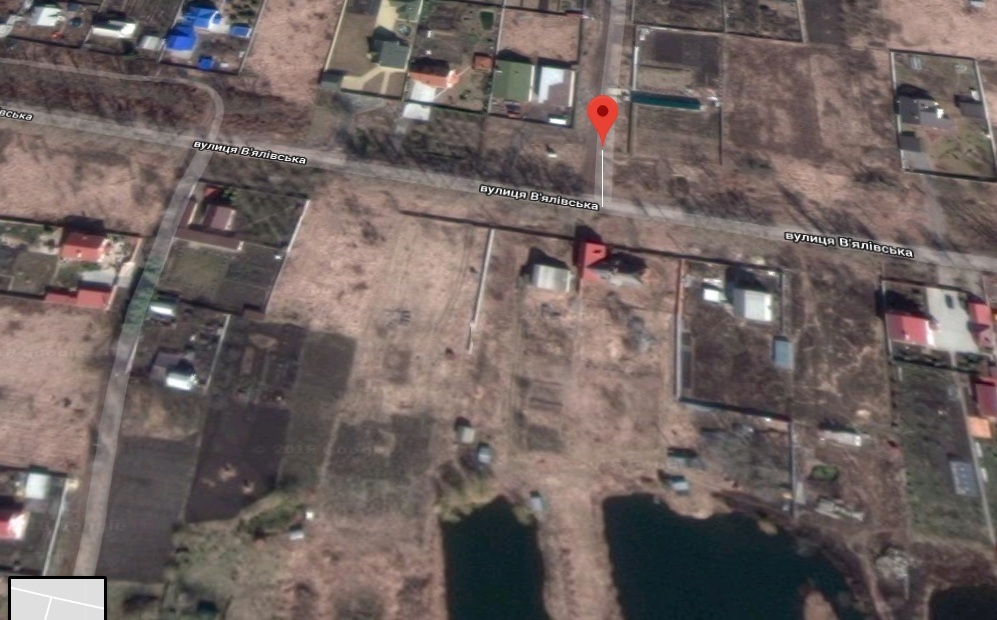This screenshot has height=620, width=997.
Task: Tap the red location pin marker
Action: (601, 114)
